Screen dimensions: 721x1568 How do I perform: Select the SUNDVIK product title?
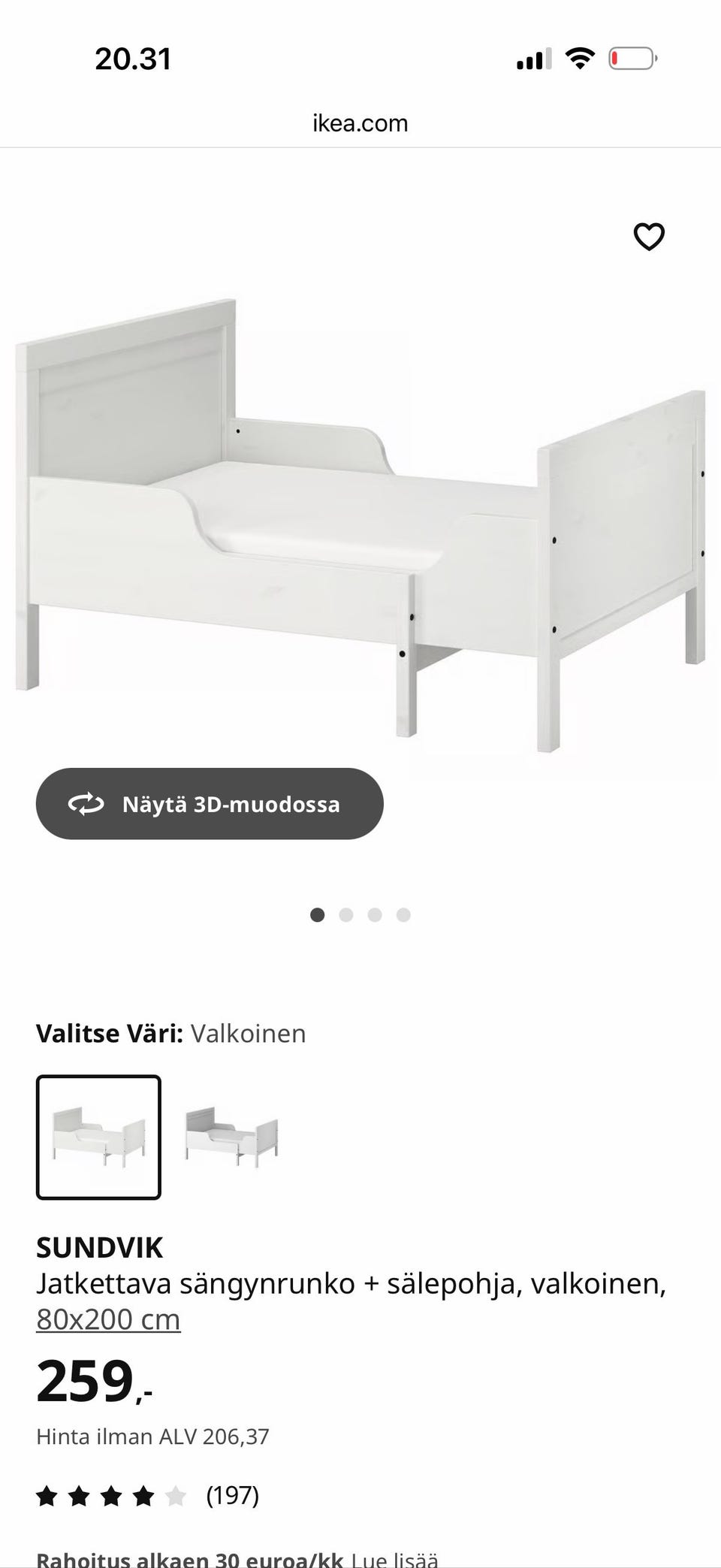(98, 1248)
